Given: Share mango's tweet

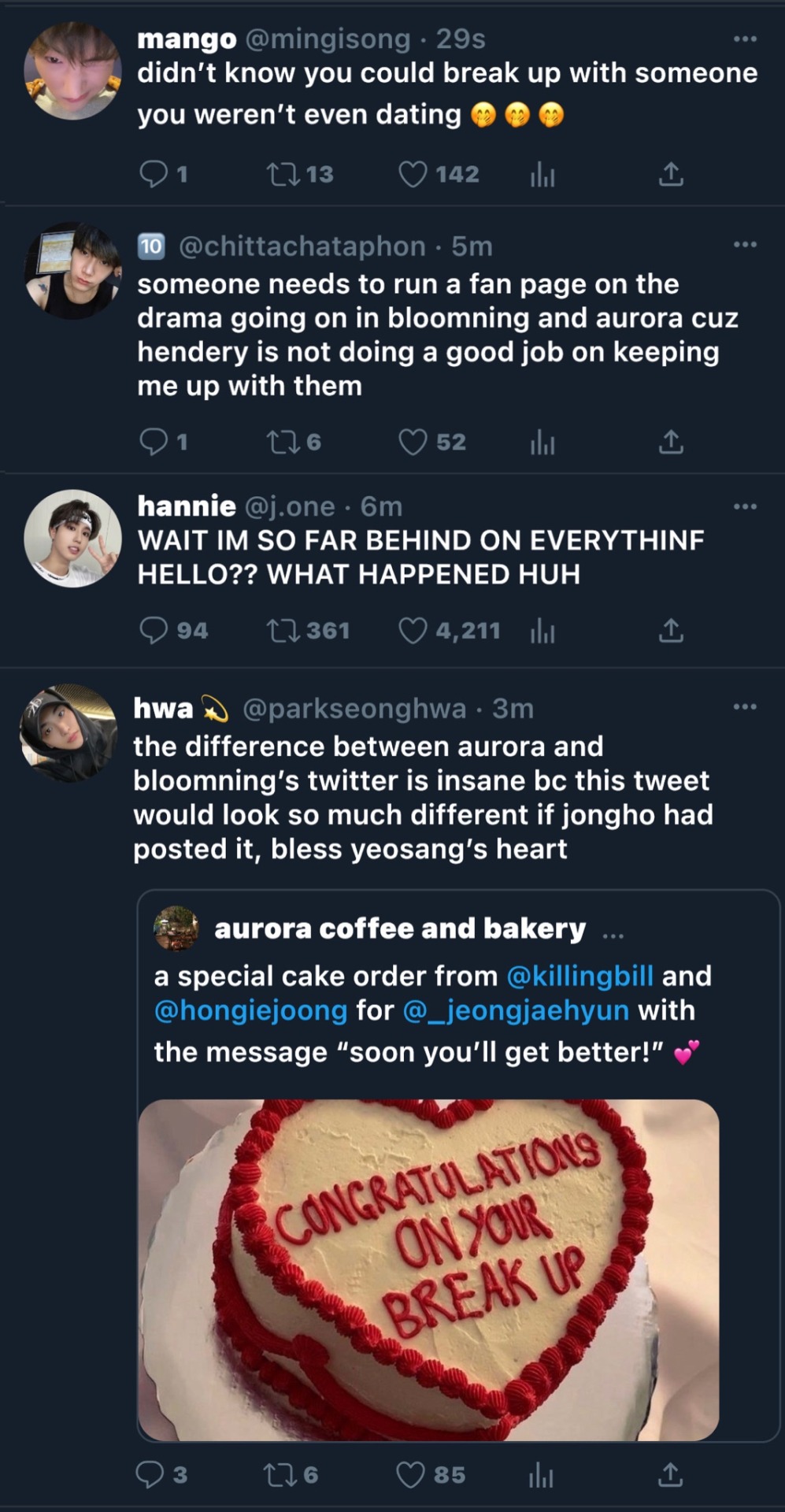Looking at the screenshot, I should (670, 174).
